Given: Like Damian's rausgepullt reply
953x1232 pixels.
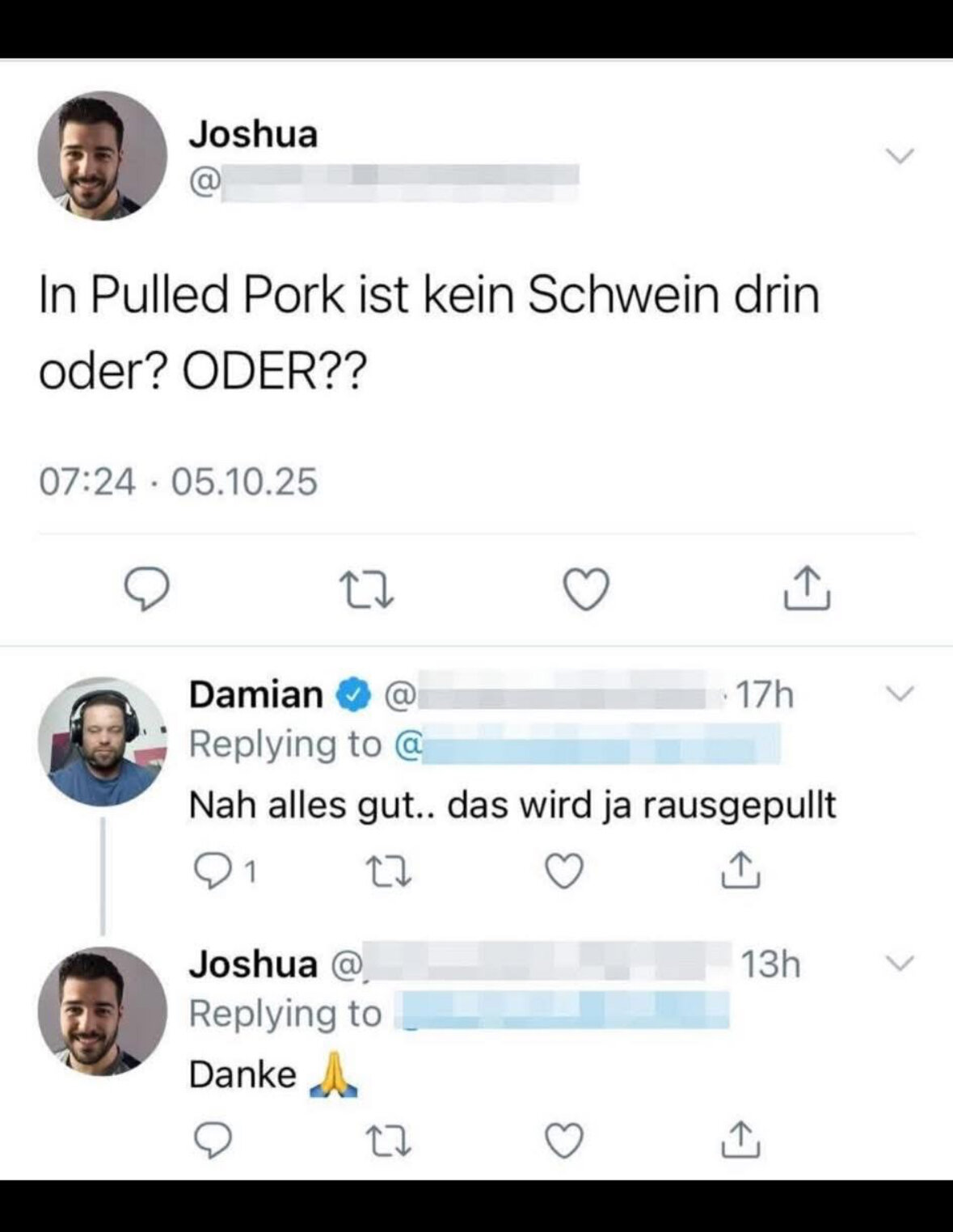Looking at the screenshot, I should pos(563,871).
